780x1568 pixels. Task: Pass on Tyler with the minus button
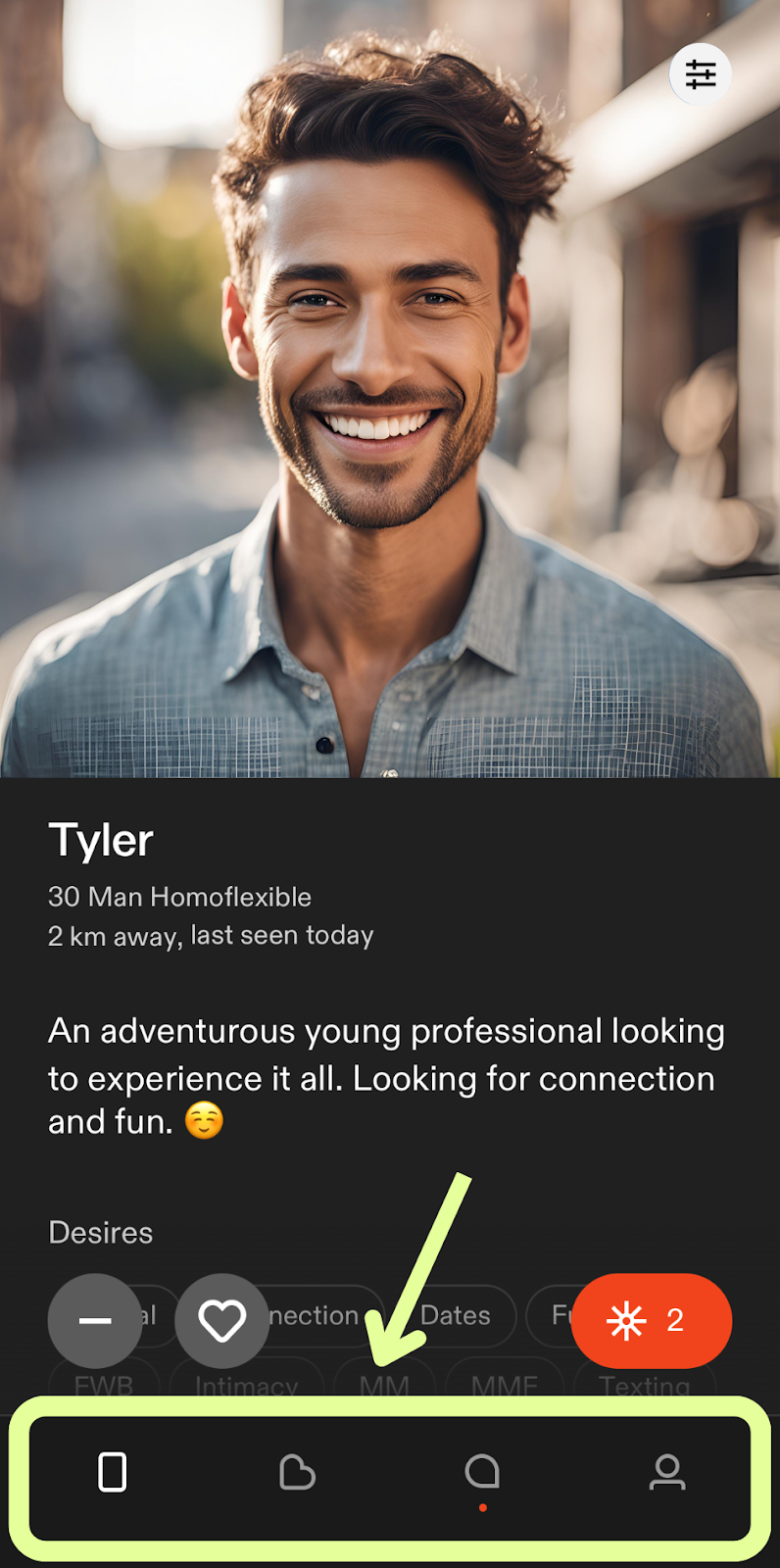(95, 1320)
